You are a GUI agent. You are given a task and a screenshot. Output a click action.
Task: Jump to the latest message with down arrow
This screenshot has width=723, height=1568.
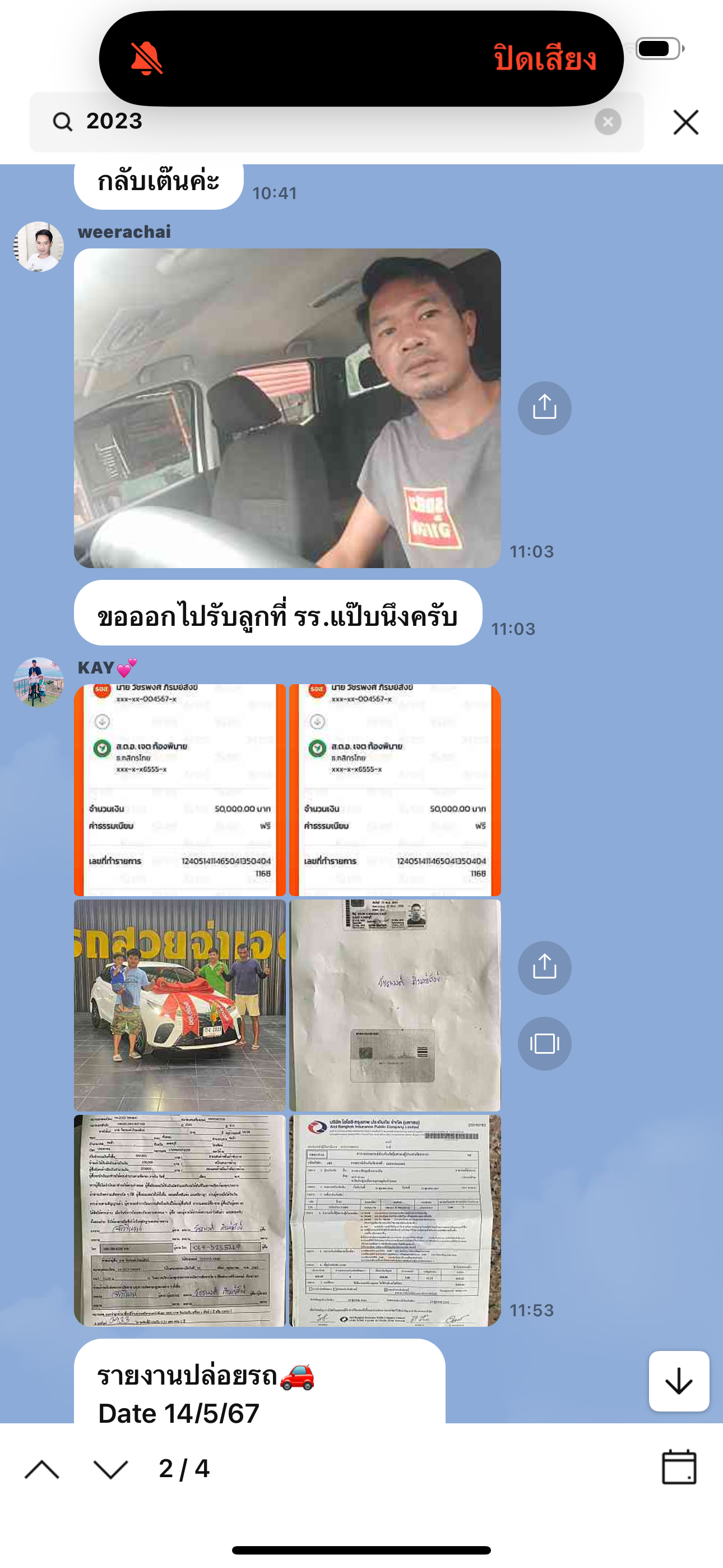(679, 1381)
